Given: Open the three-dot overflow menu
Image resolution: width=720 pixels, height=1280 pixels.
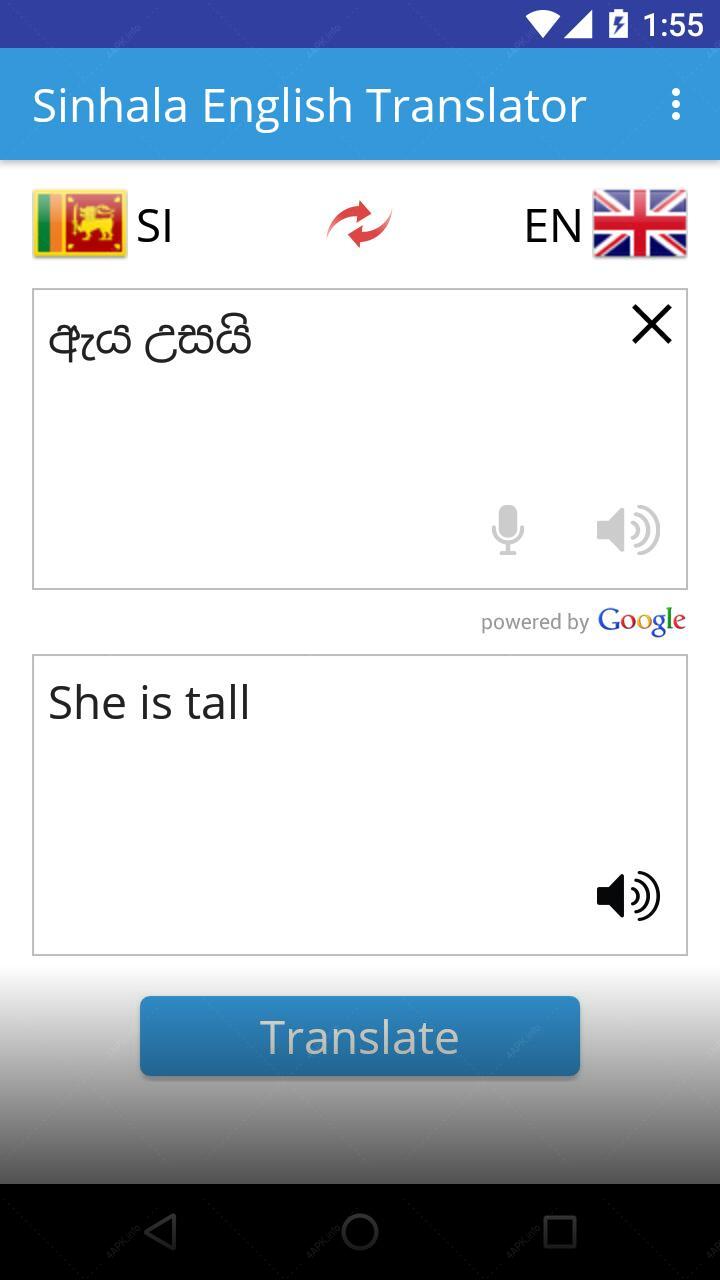Looking at the screenshot, I should 676,105.
